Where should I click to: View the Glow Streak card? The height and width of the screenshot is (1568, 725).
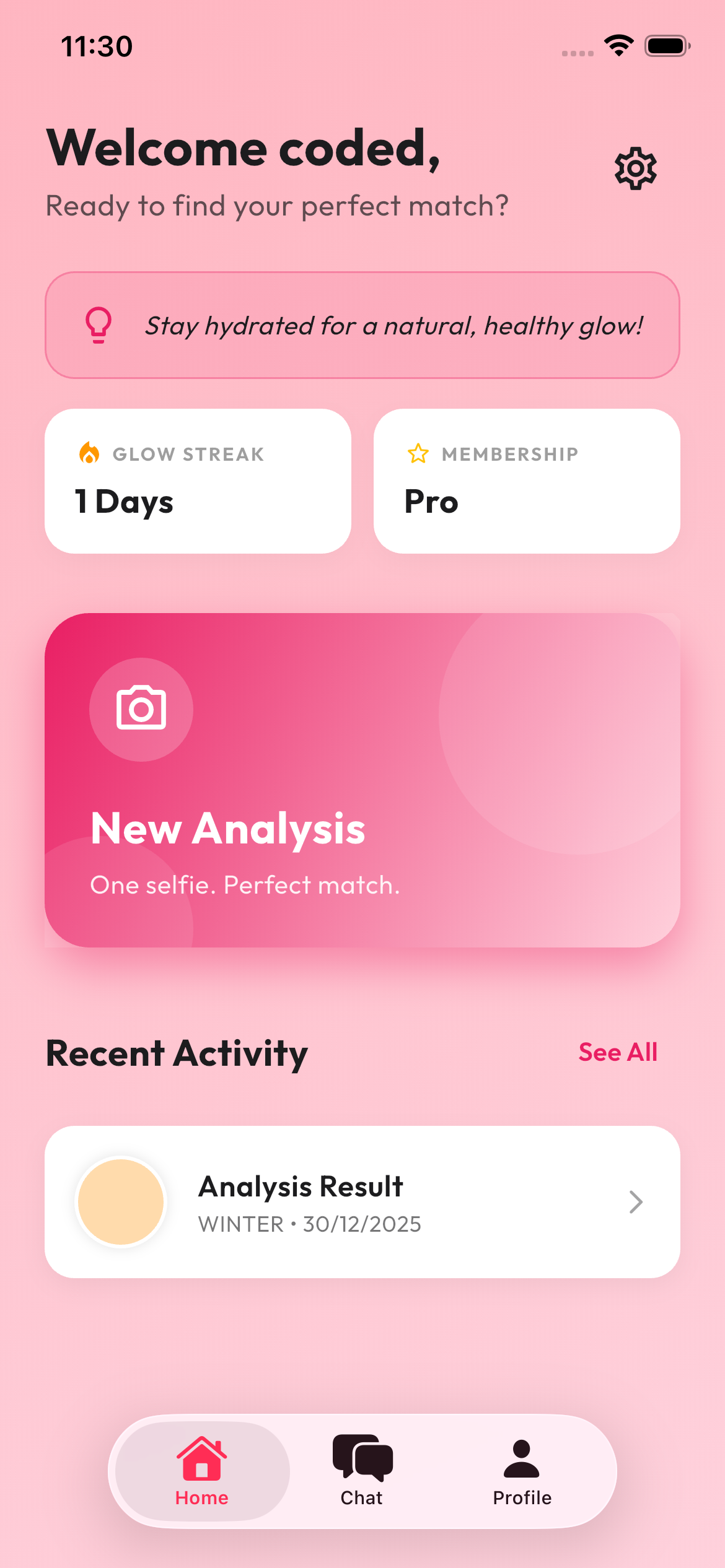pyautogui.click(x=198, y=481)
